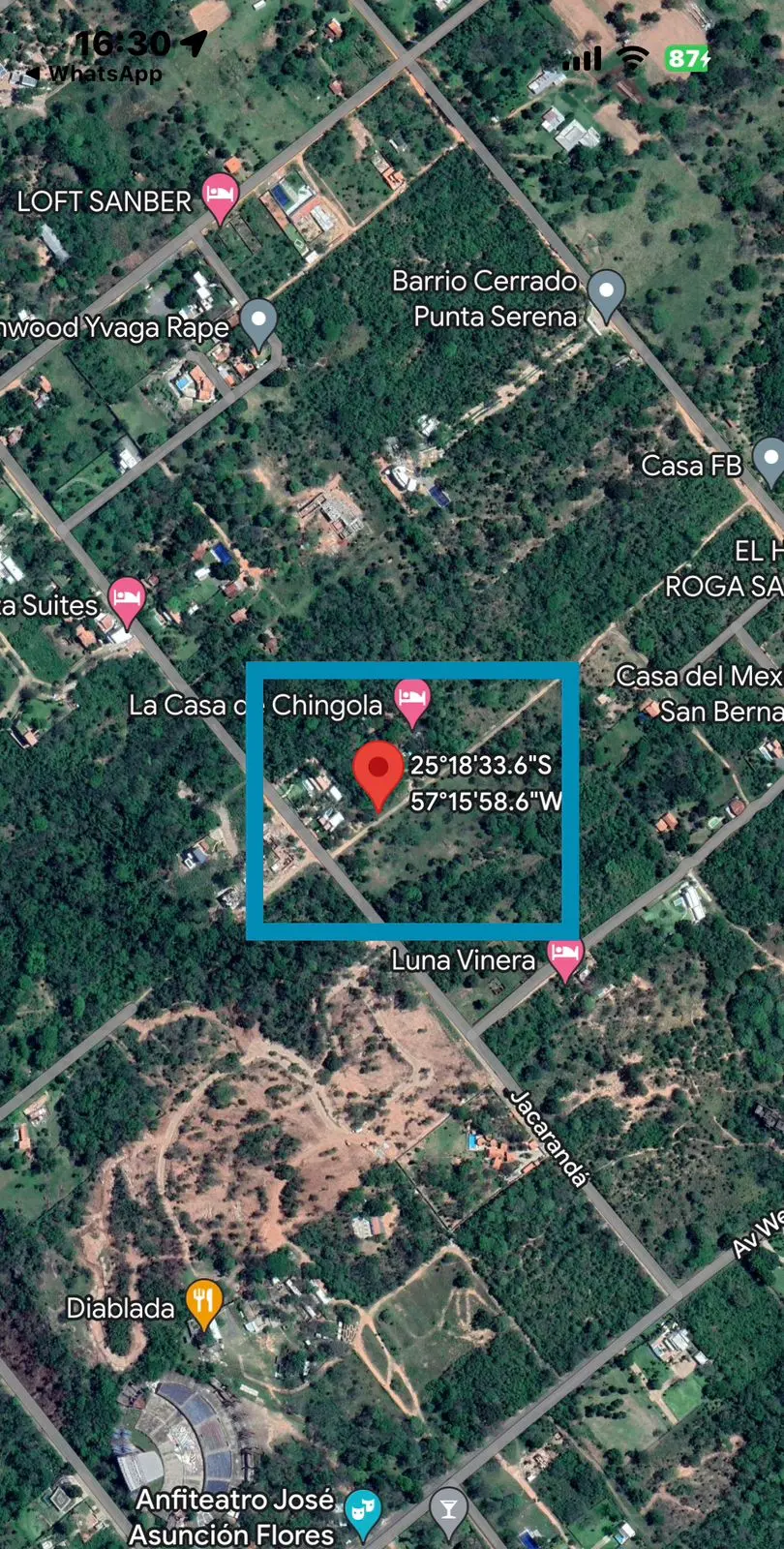Open Barrio Cerrado Punta Serena marker

[607, 295]
